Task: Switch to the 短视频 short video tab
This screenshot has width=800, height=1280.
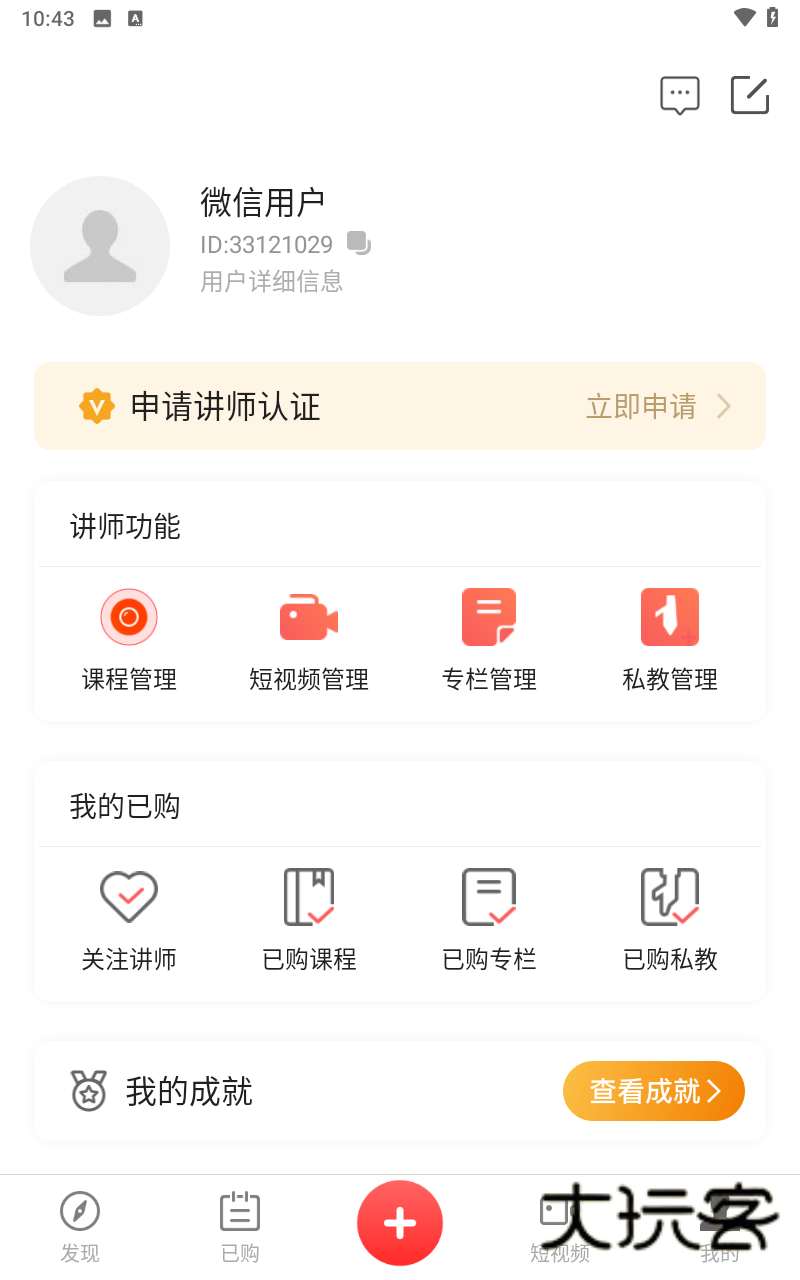Action: click(558, 1222)
